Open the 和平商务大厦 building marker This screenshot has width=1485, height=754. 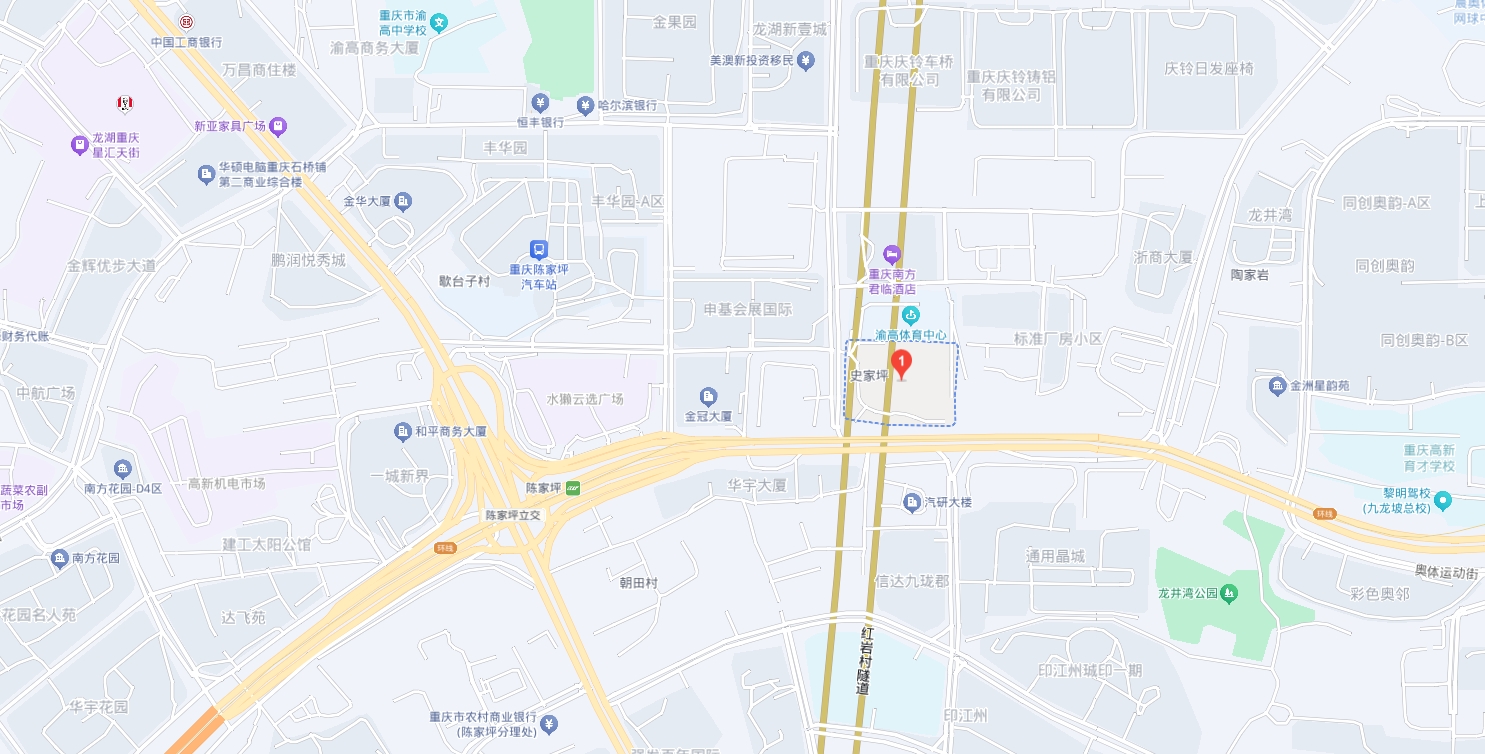pos(402,431)
